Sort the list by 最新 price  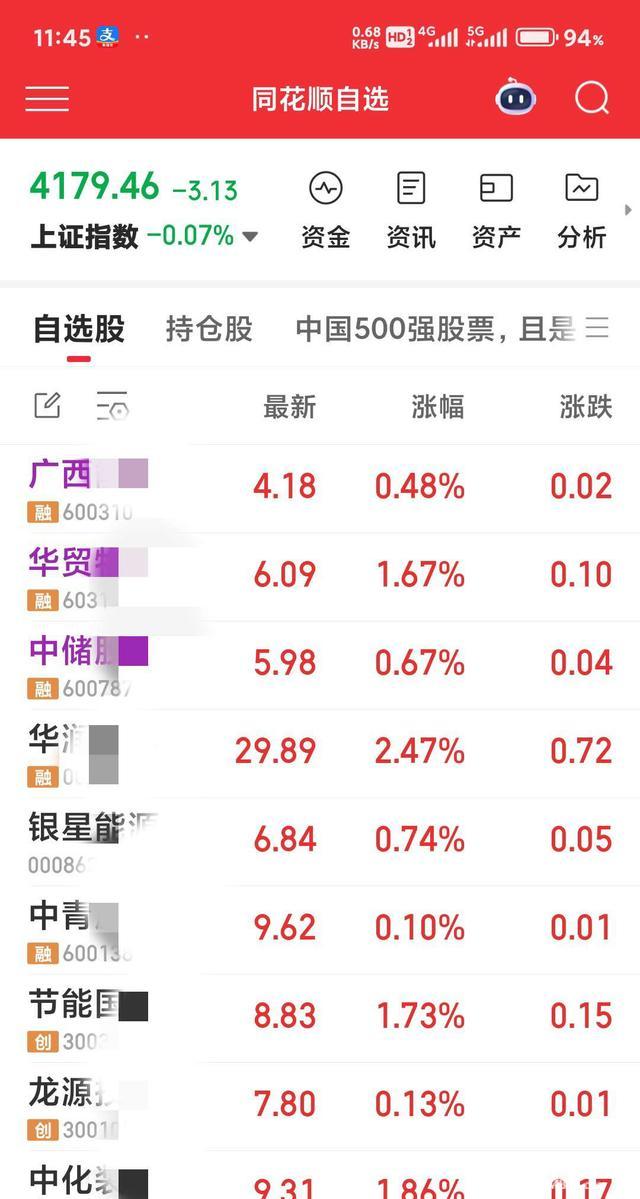pyautogui.click(x=290, y=407)
